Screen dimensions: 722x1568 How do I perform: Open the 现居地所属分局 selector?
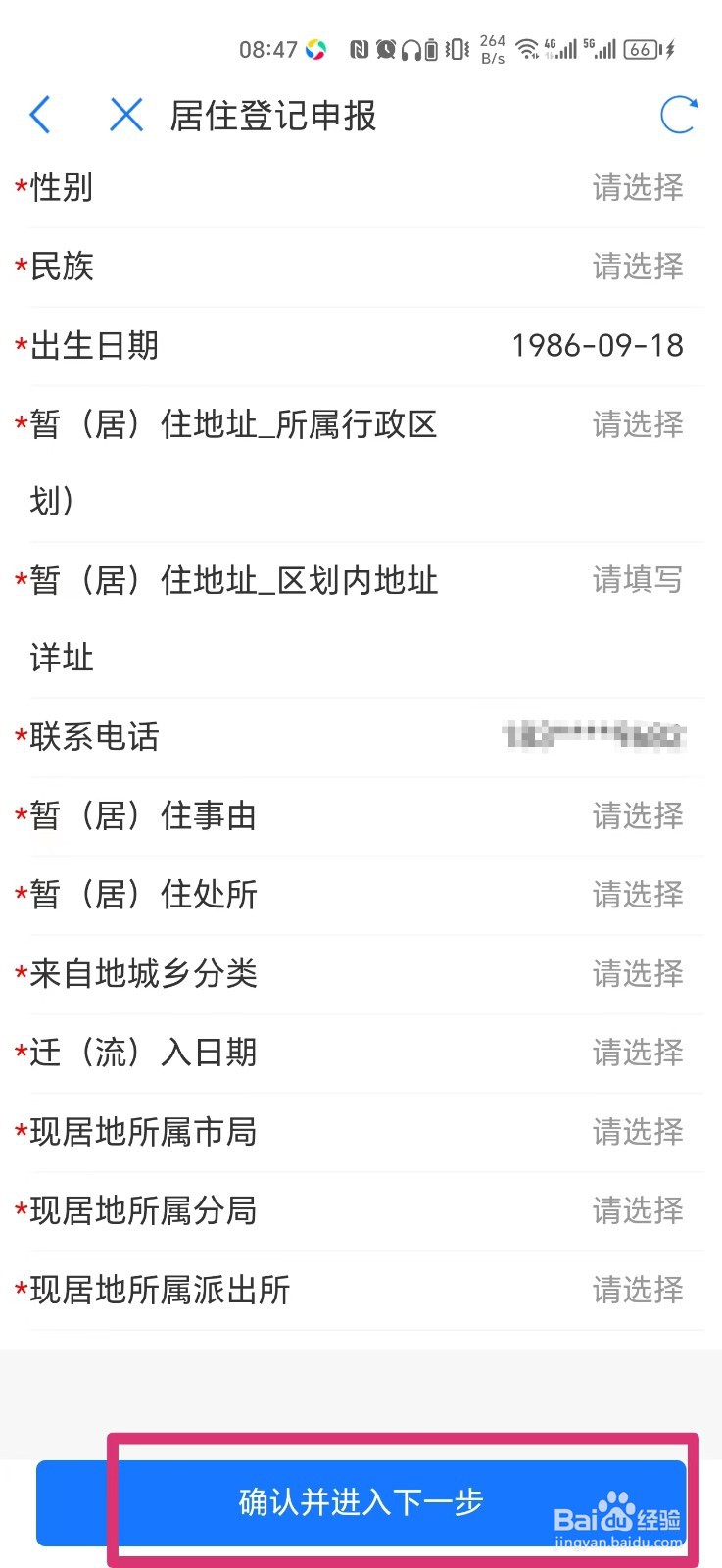tap(637, 1211)
